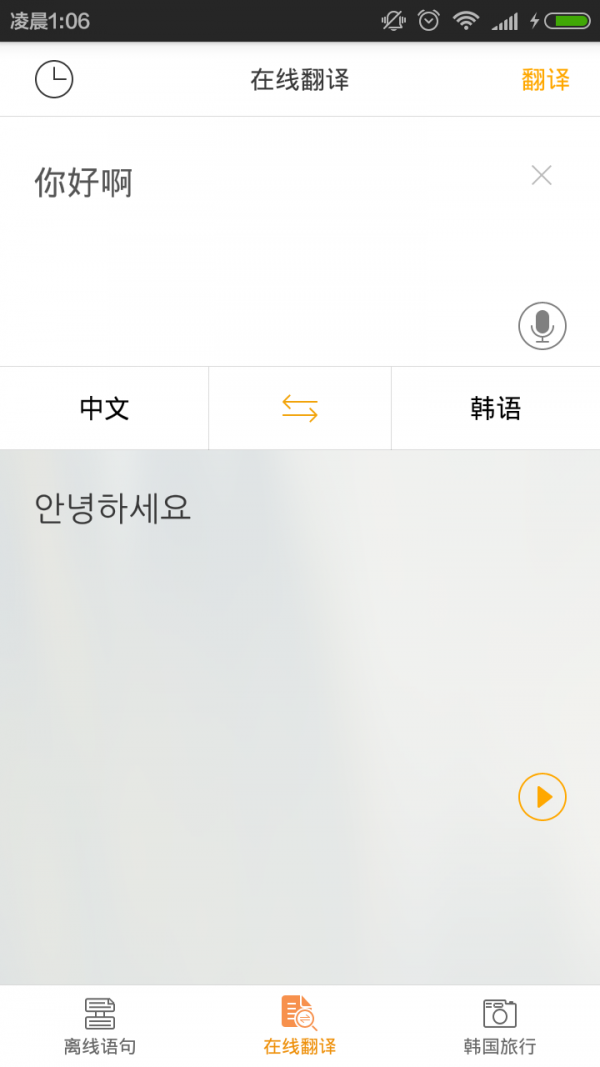Switch to the 离线语句 tab
Screen dimensions: 600x1067
(x=100, y=1026)
